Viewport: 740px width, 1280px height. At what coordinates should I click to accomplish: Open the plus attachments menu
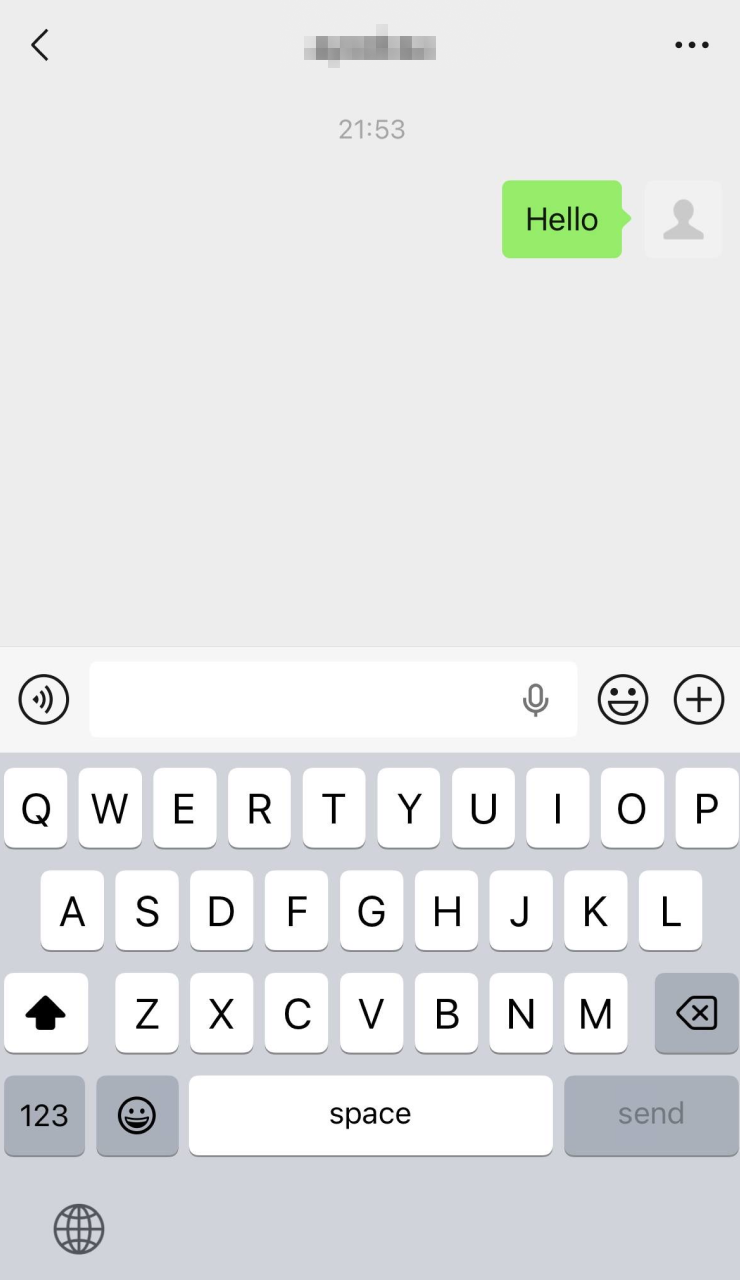tap(699, 699)
